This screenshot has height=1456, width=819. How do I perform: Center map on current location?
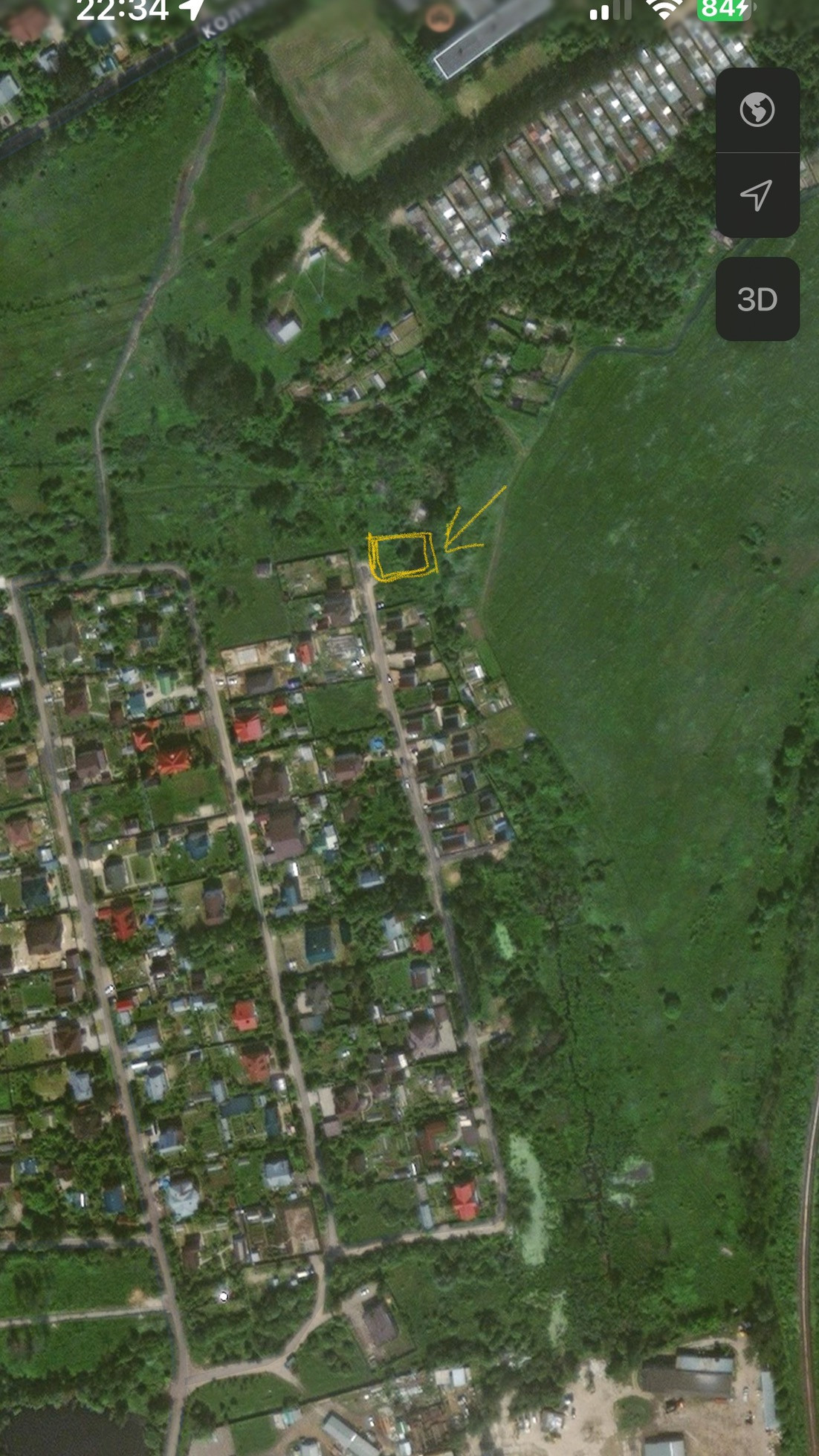tap(757, 195)
